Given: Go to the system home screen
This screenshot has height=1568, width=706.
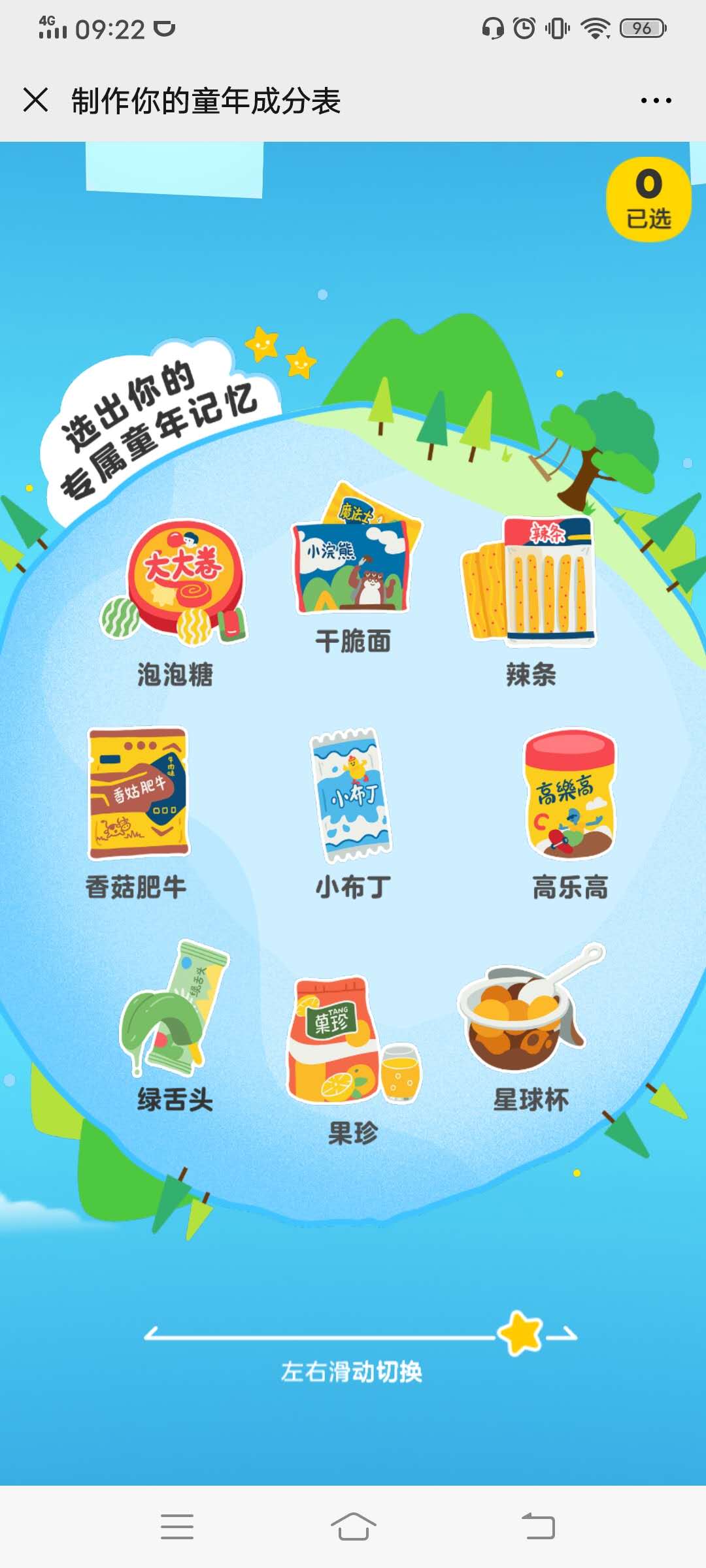Looking at the screenshot, I should pyautogui.click(x=353, y=1527).
